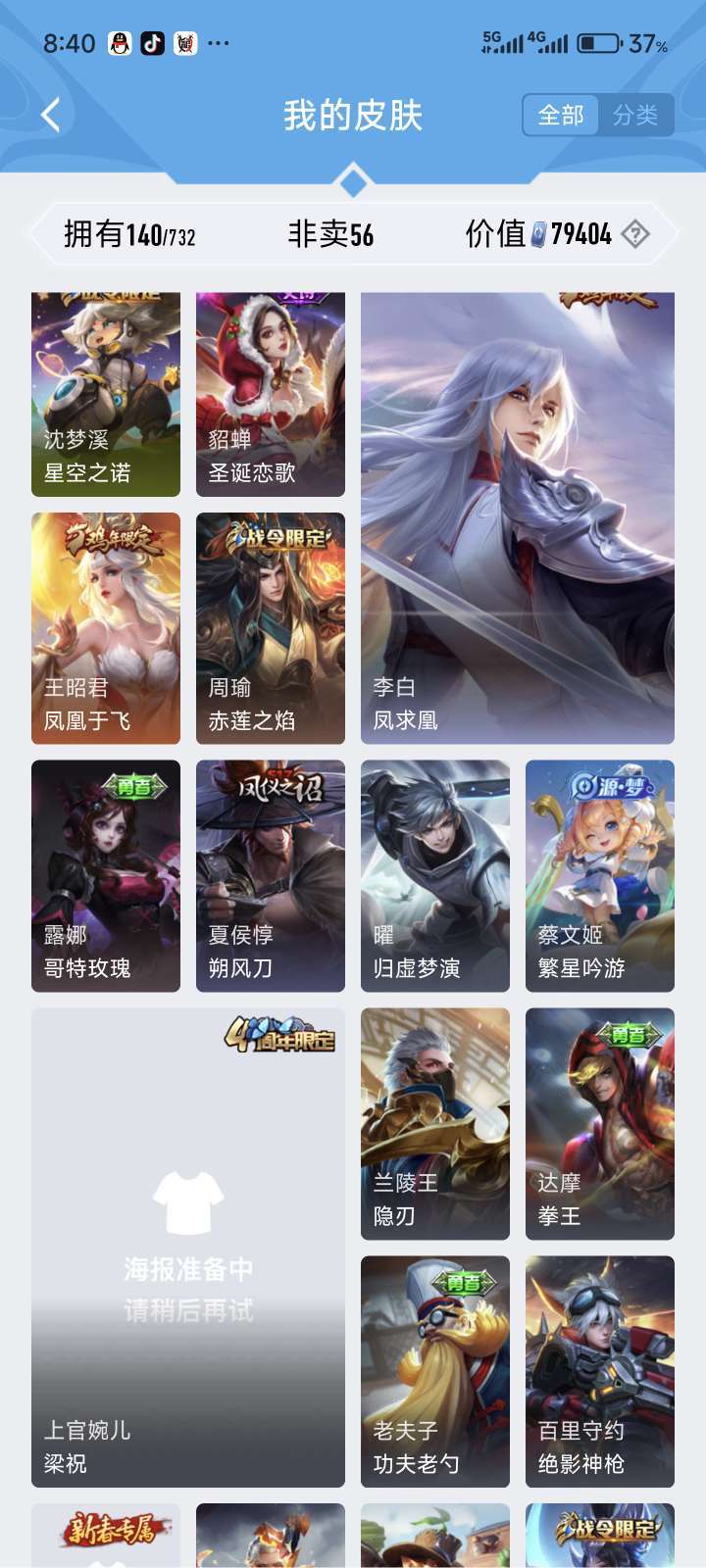Open 王昭君 凤凰于飞 skin card
The height and width of the screenshot is (1568, 706).
(x=106, y=628)
